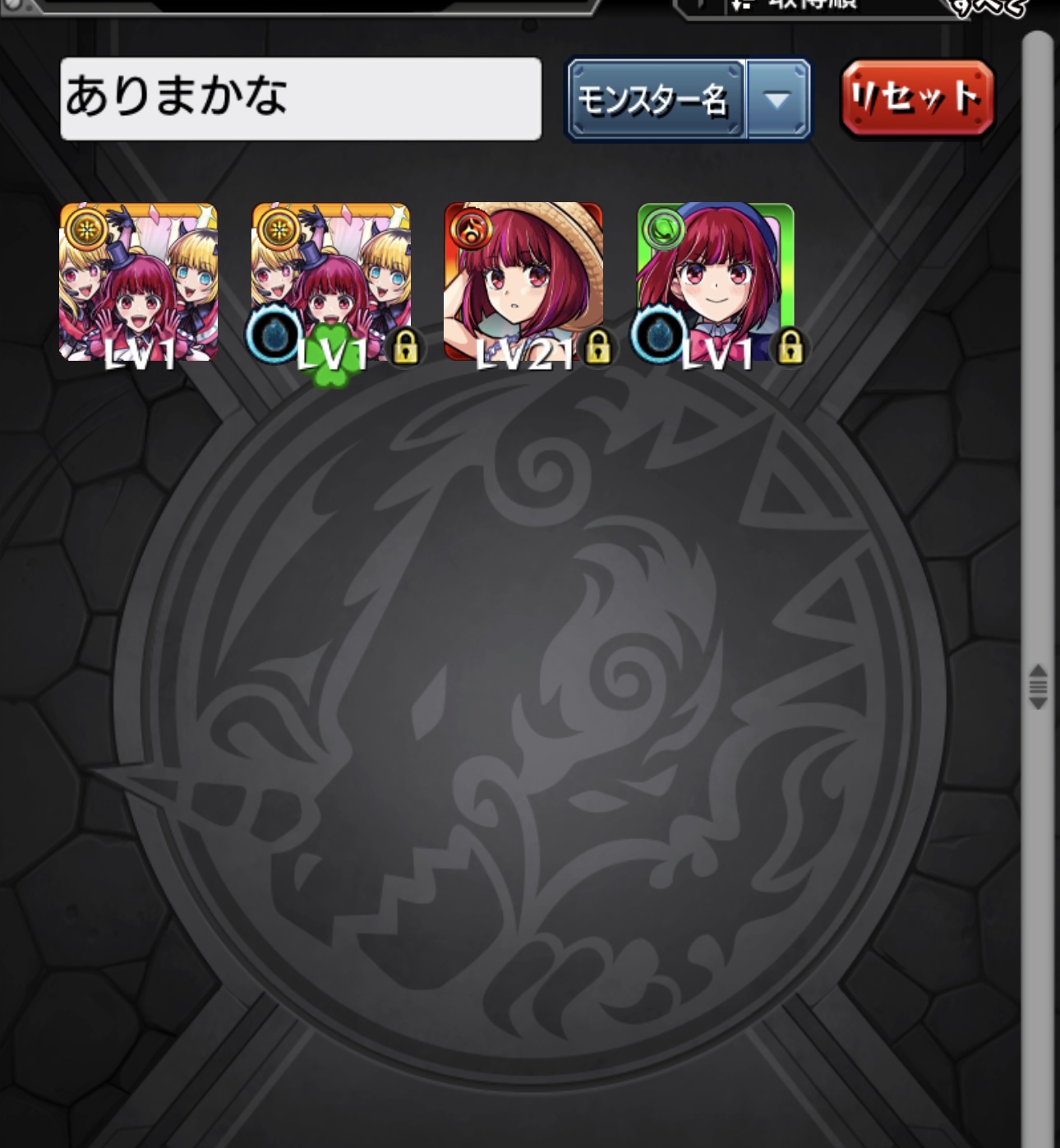This screenshot has width=1060, height=1148.
Task: Tap the red リセット button
Action: click(x=917, y=98)
